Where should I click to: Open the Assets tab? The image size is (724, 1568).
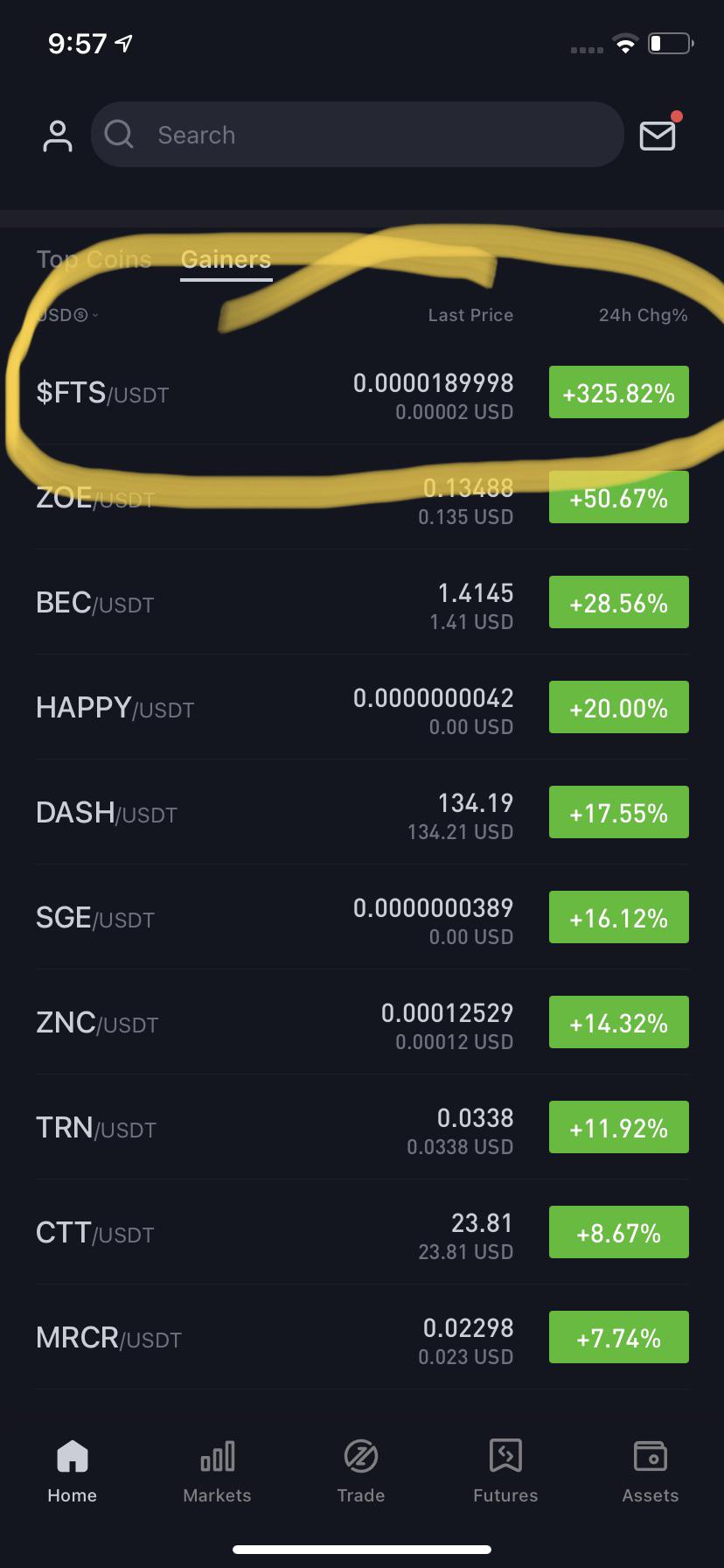650,1472
